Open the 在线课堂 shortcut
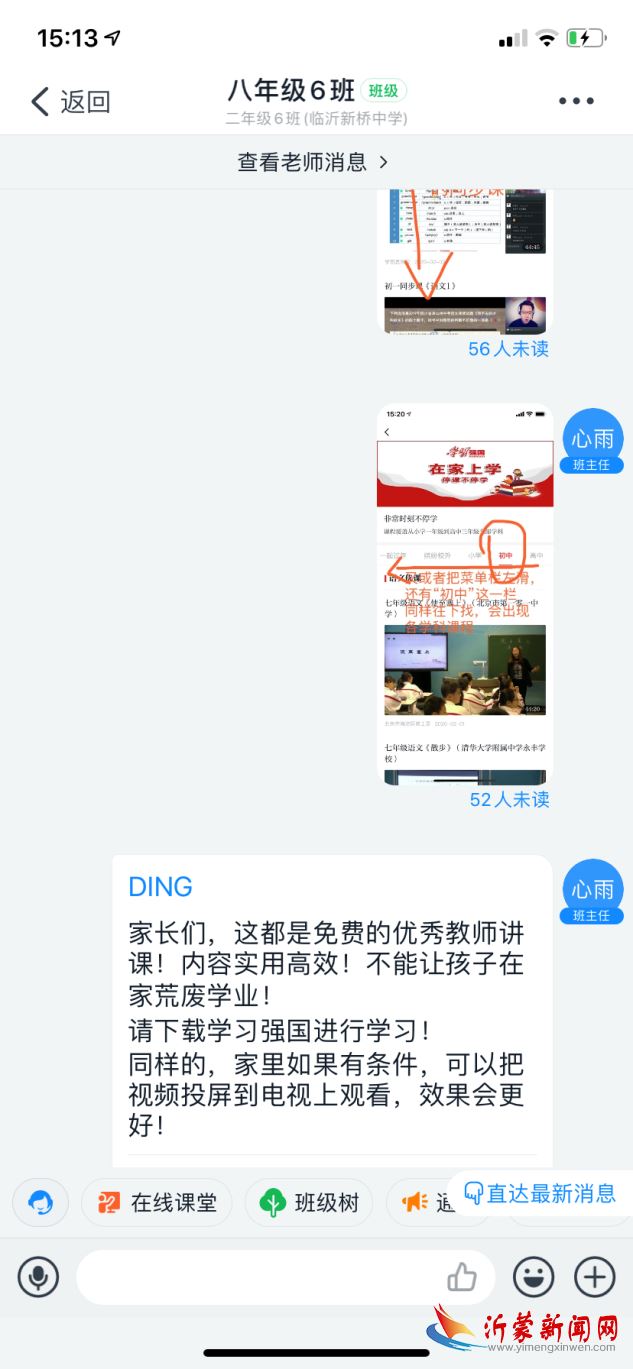The image size is (633, 1369). click(157, 1203)
